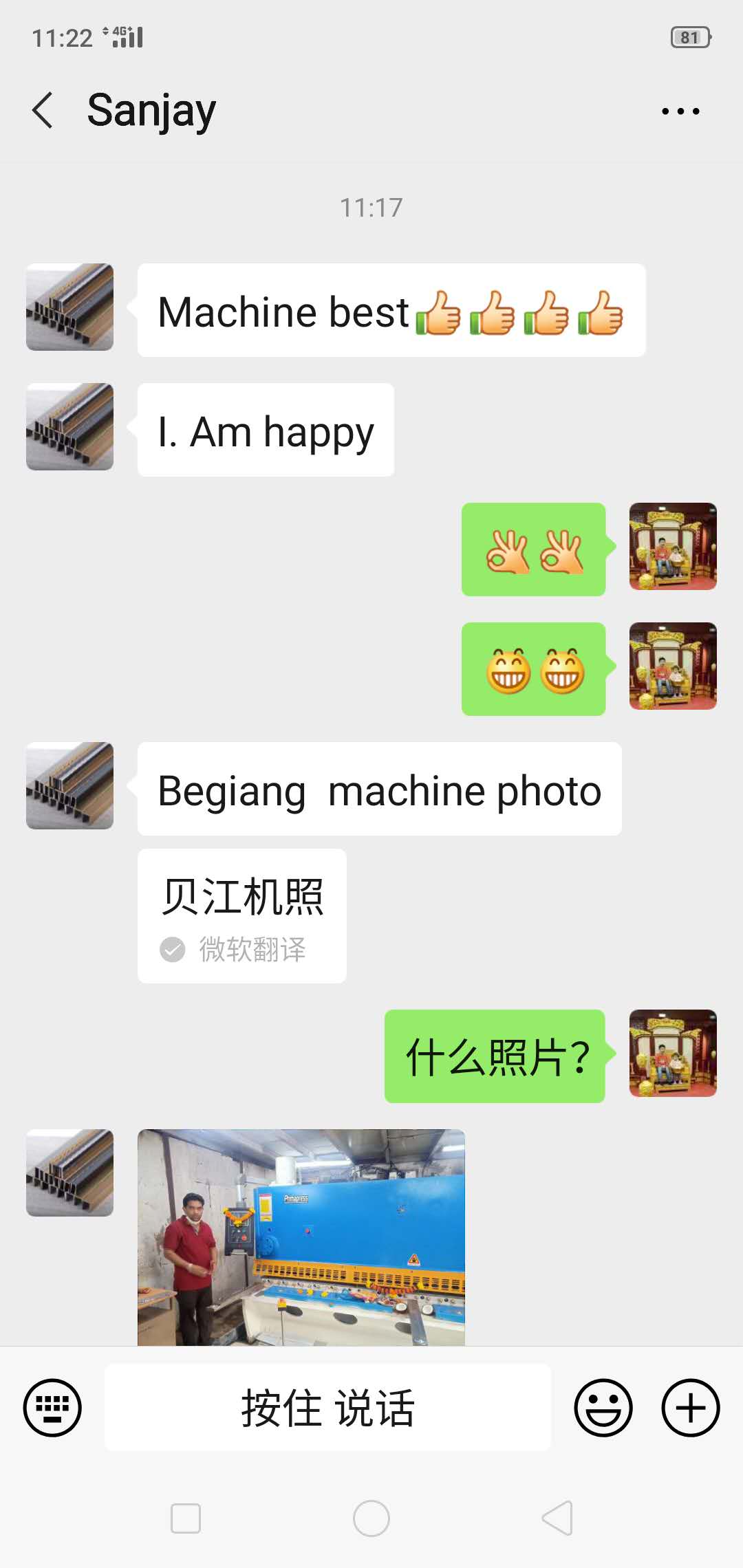Open recent apps from navigation bar
This screenshot has width=743, height=1568.
(186, 1518)
